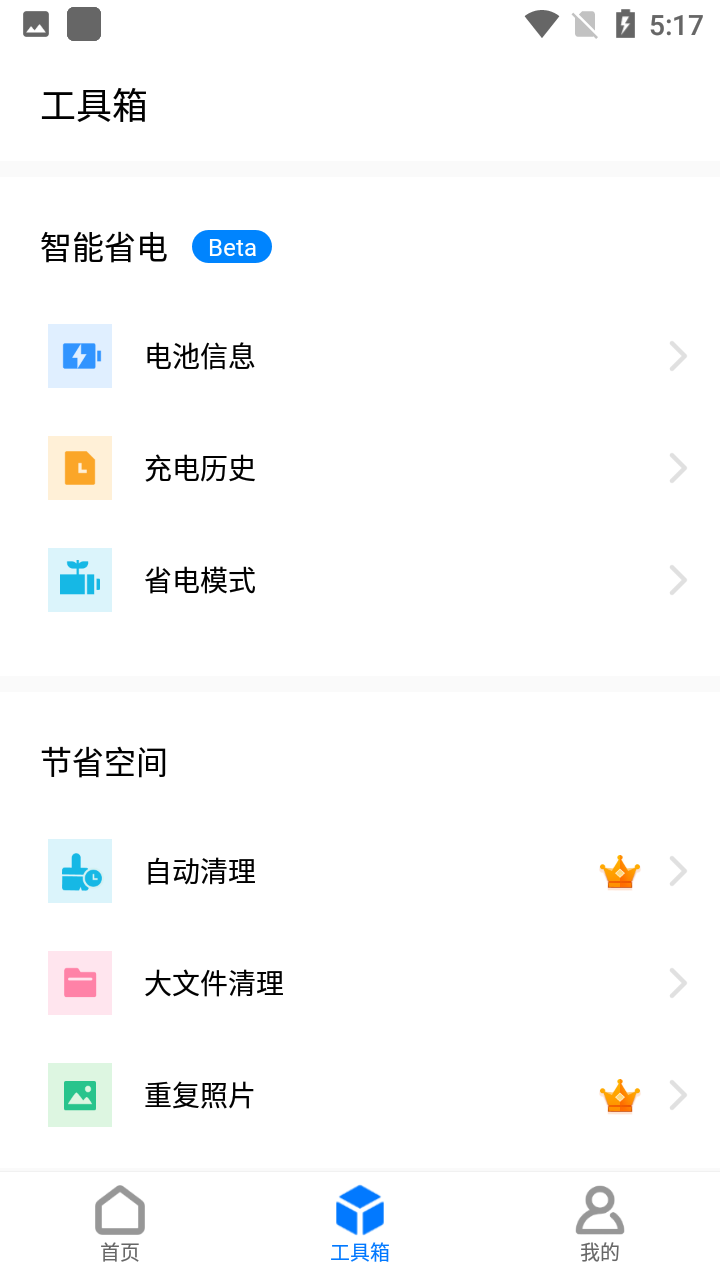
Task: Click the battery charging indicator in status bar
Action: [x=626, y=23]
